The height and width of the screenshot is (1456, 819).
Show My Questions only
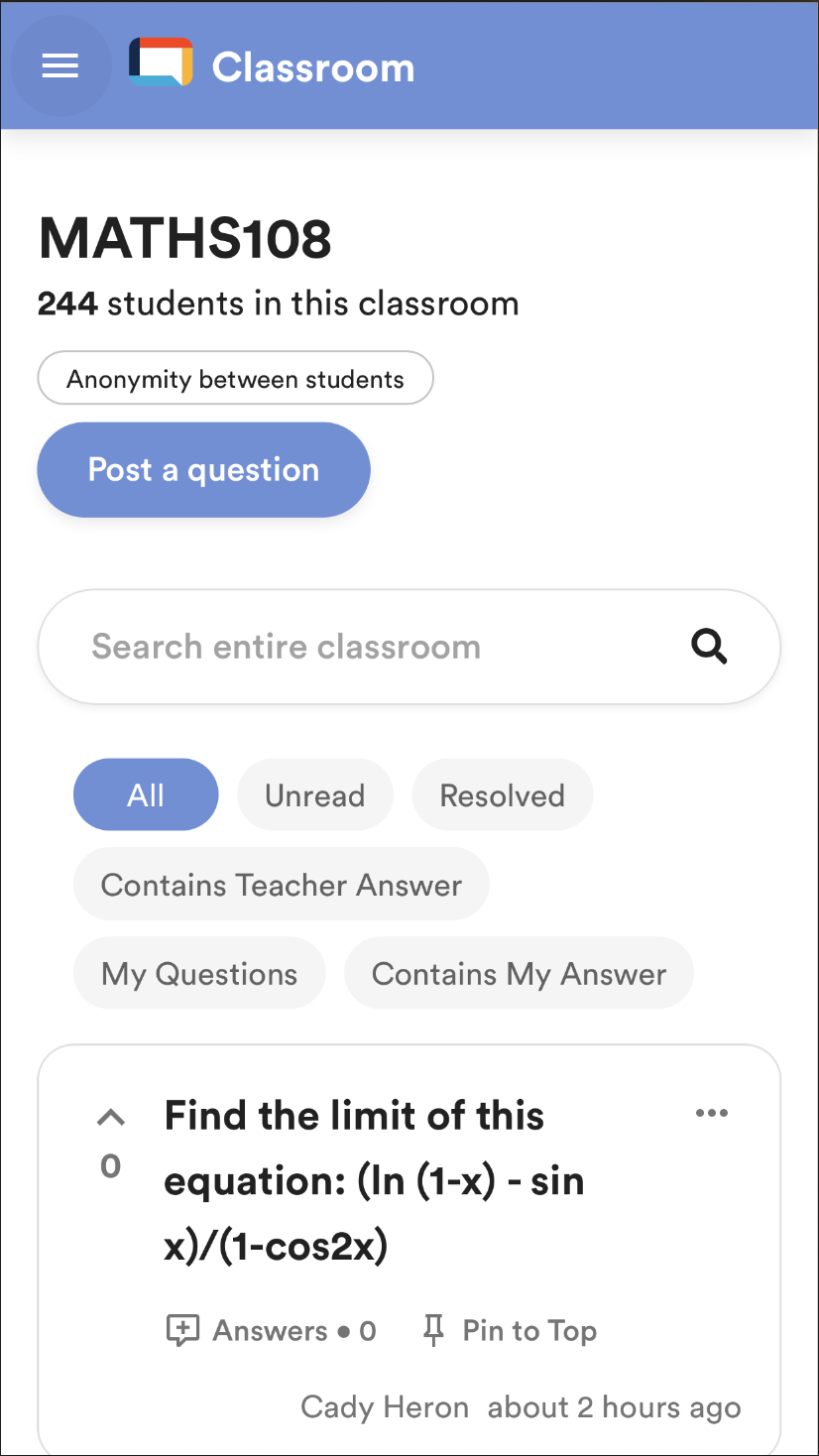(x=199, y=973)
